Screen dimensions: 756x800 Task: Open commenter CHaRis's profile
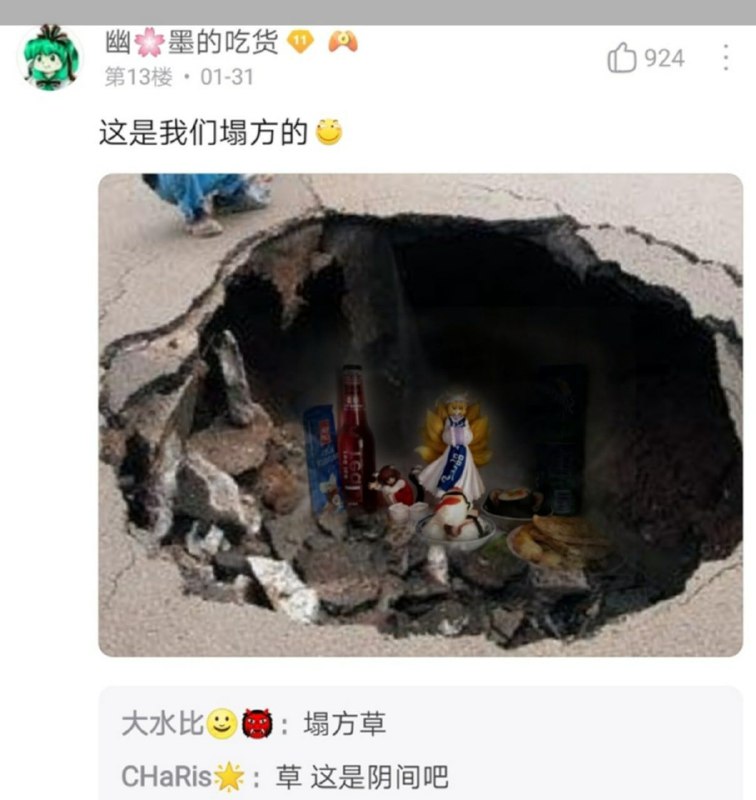(x=167, y=777)
